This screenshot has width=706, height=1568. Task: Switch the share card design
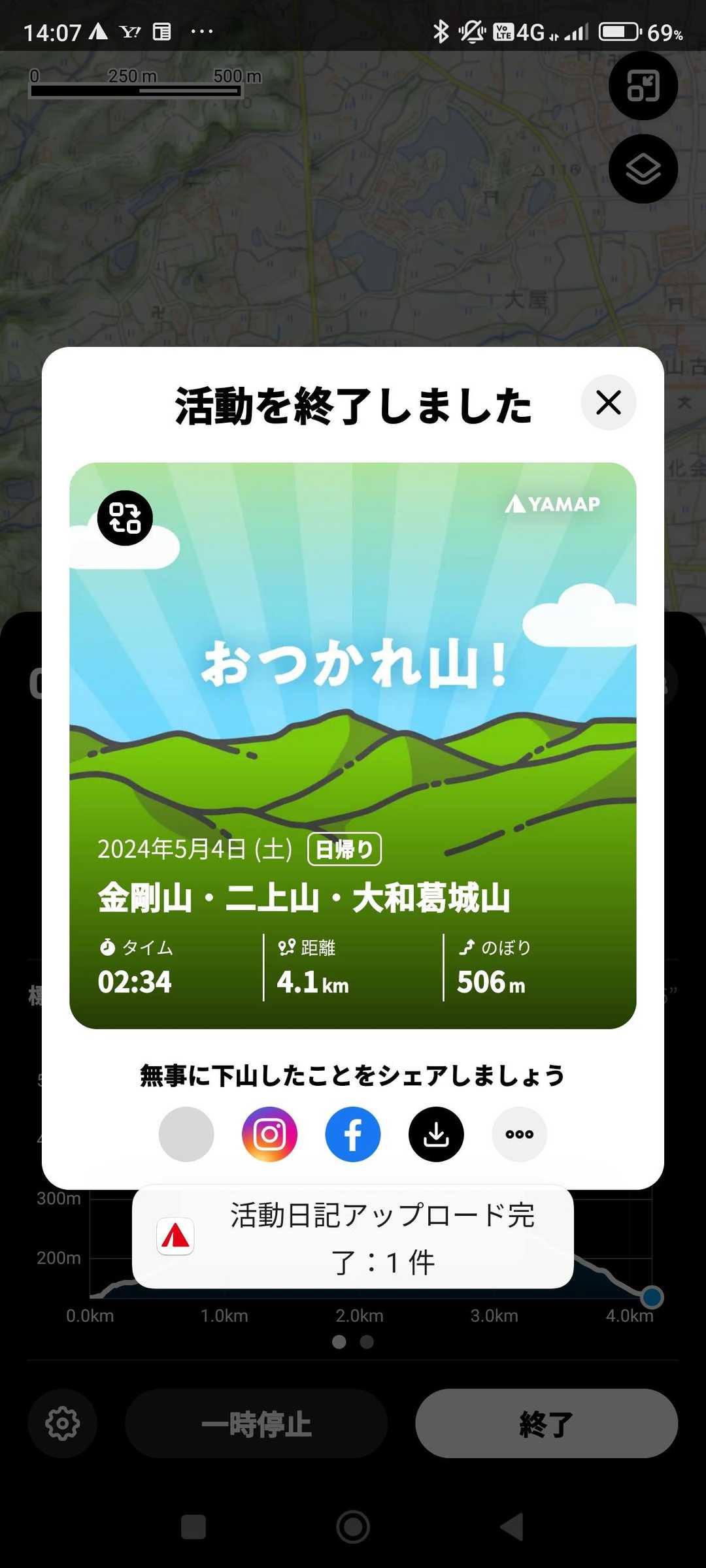point(125,518)
